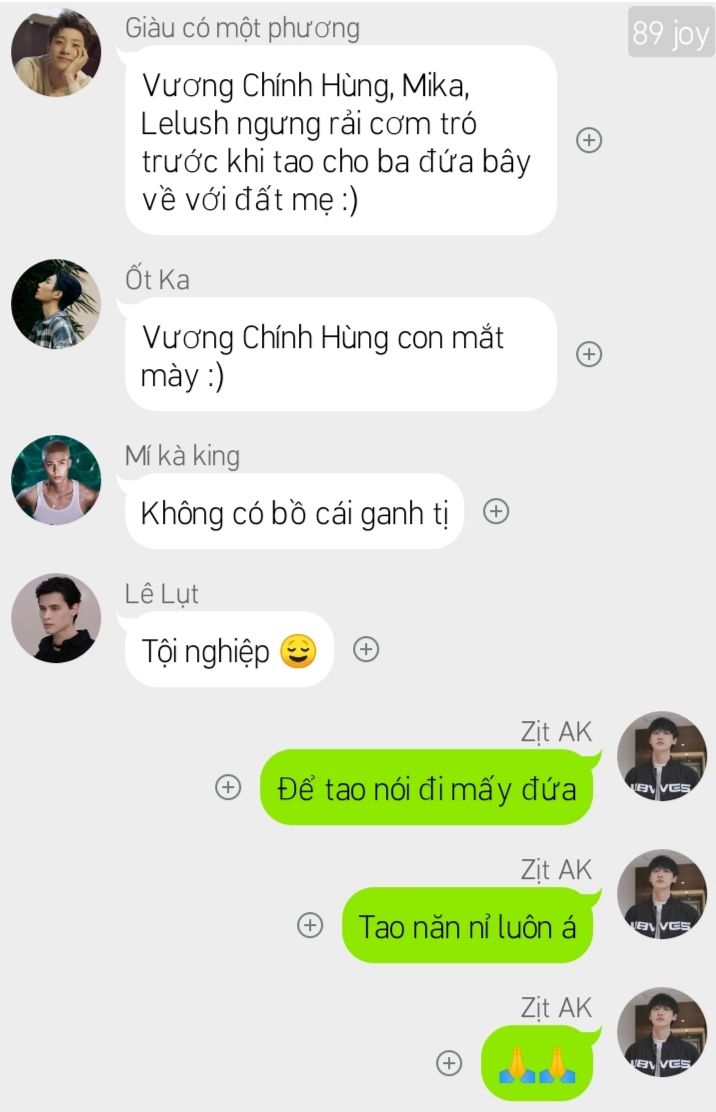Image resolution: width=716 pixels, height=1112 pixels.
Task: React to Ốt Ka's message with plus icon
Action: [x=590, y=354]
